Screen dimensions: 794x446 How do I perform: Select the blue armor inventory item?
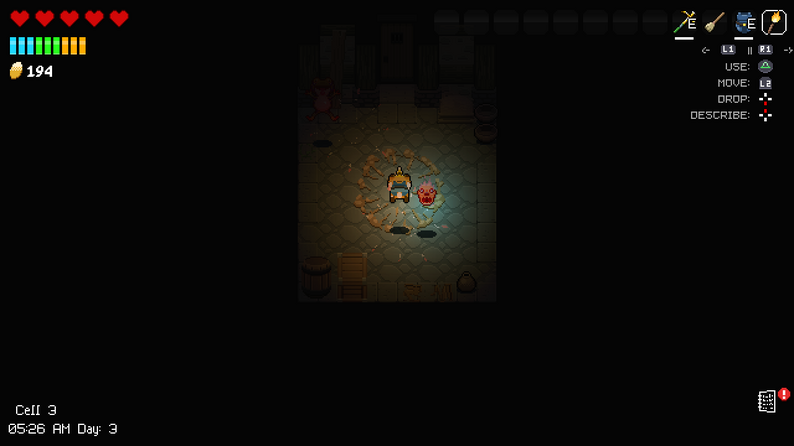744,22
